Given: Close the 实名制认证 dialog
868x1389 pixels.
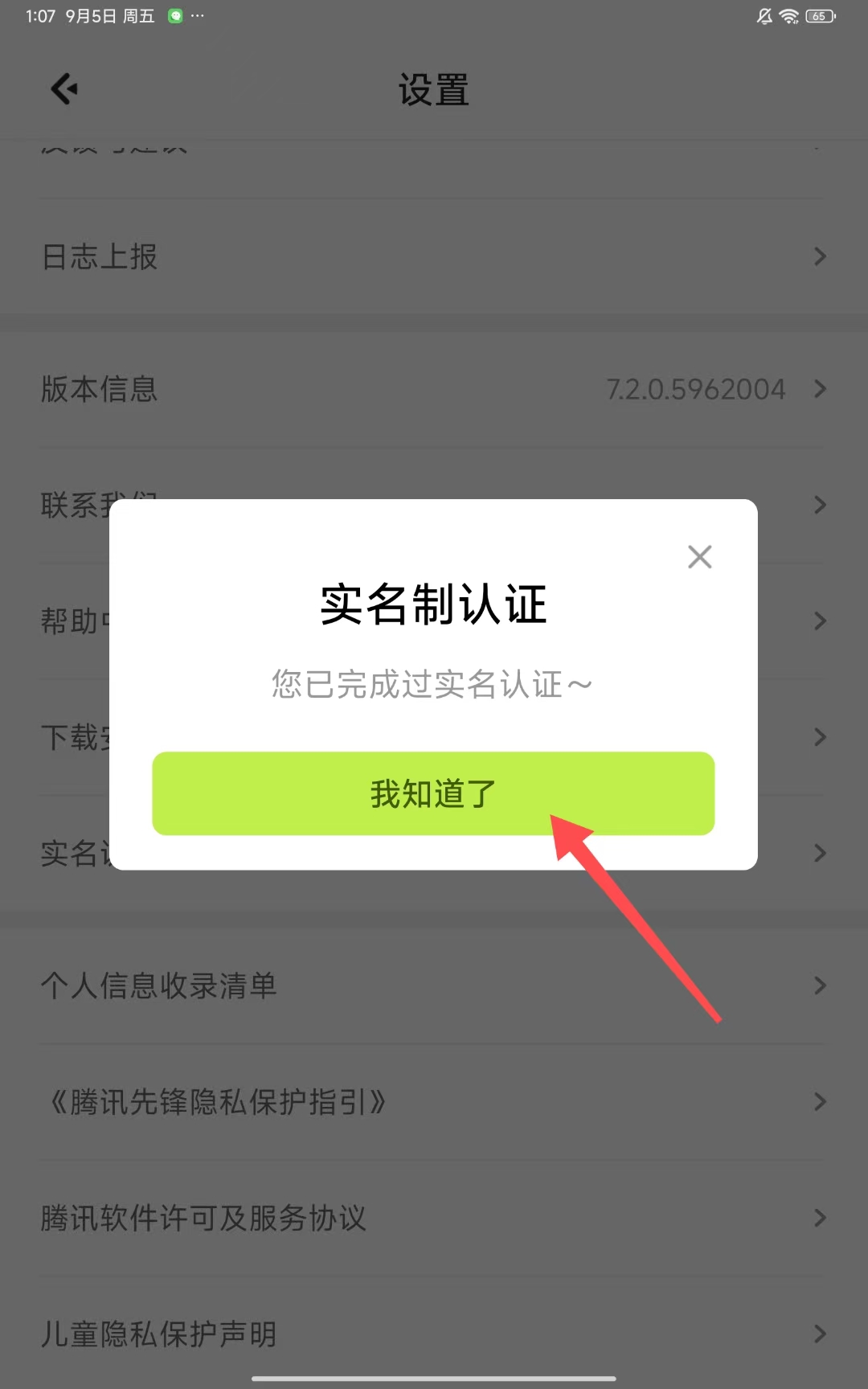Looking at the screenshot, I should [699, 557].
